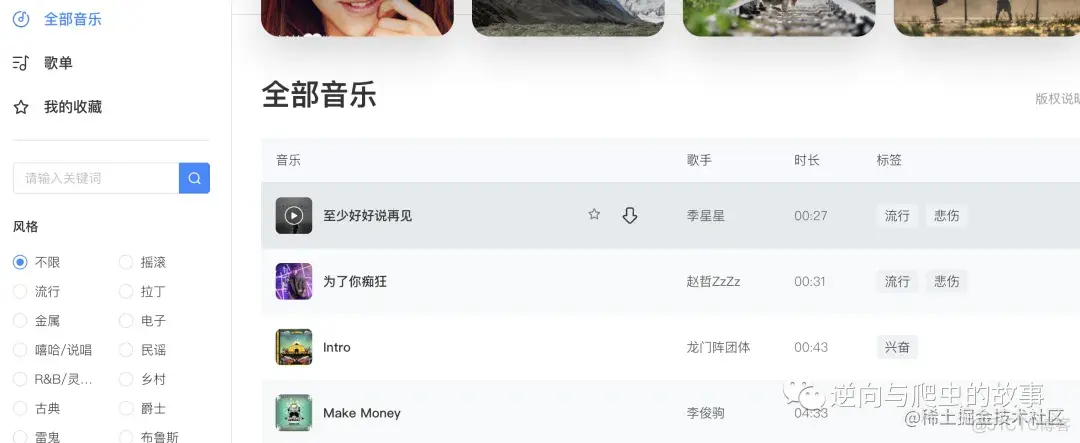Tap the 兴奋 tag on Intro
Screen dimensions: 1080x443
[x=897, y=347]
